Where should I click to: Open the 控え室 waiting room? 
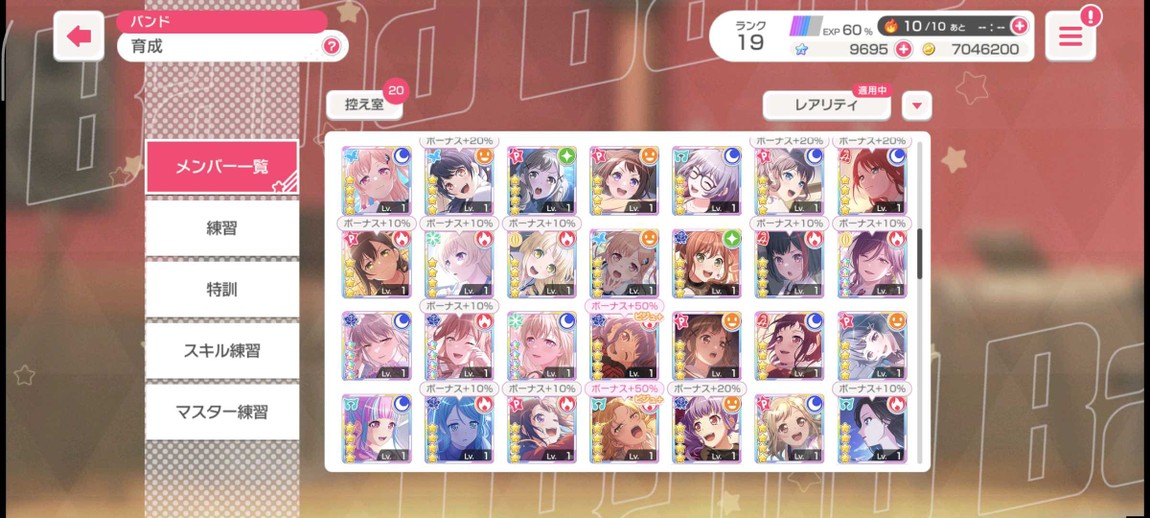364,104
